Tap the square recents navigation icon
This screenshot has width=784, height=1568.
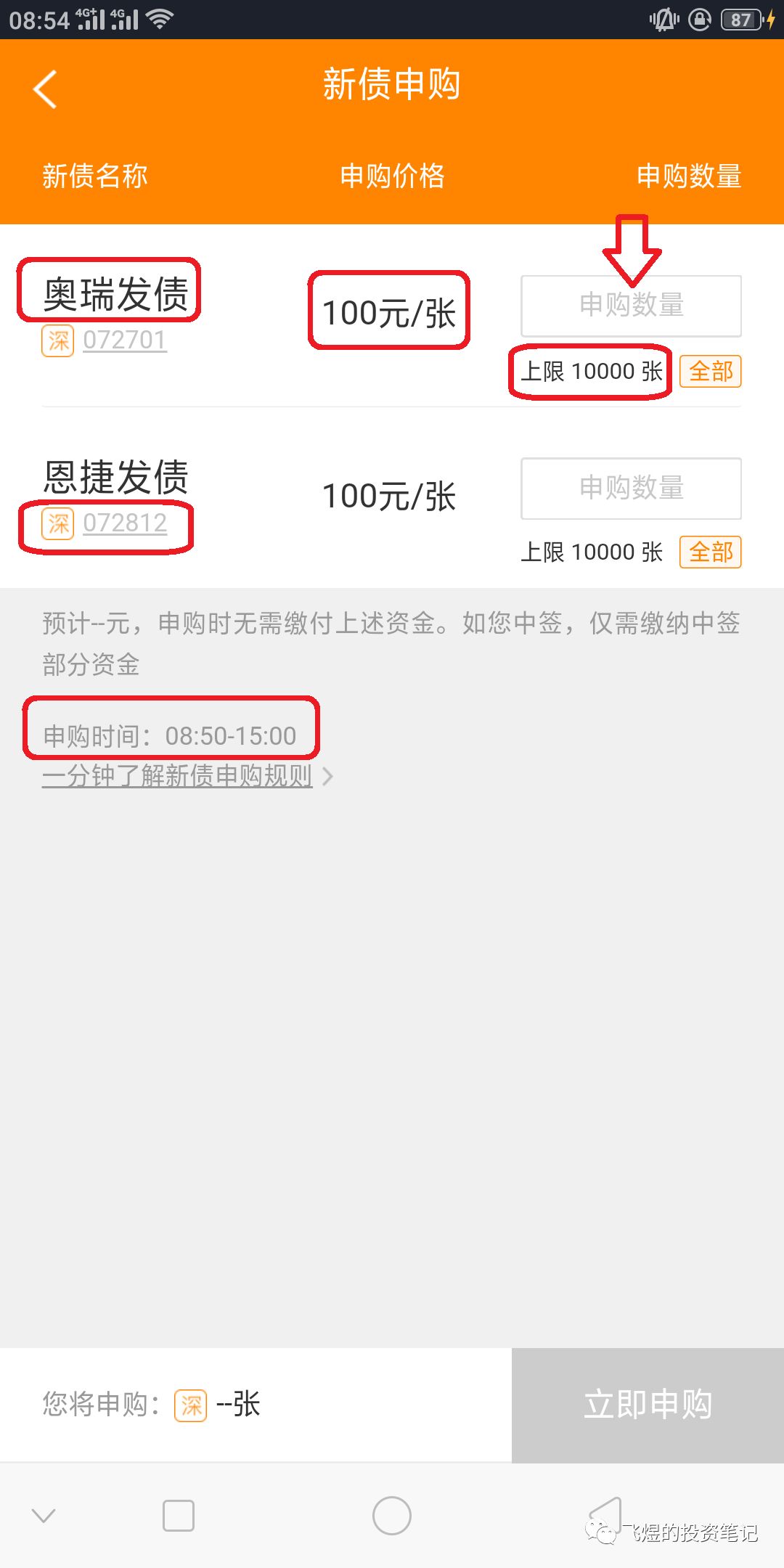point(179,1515)
